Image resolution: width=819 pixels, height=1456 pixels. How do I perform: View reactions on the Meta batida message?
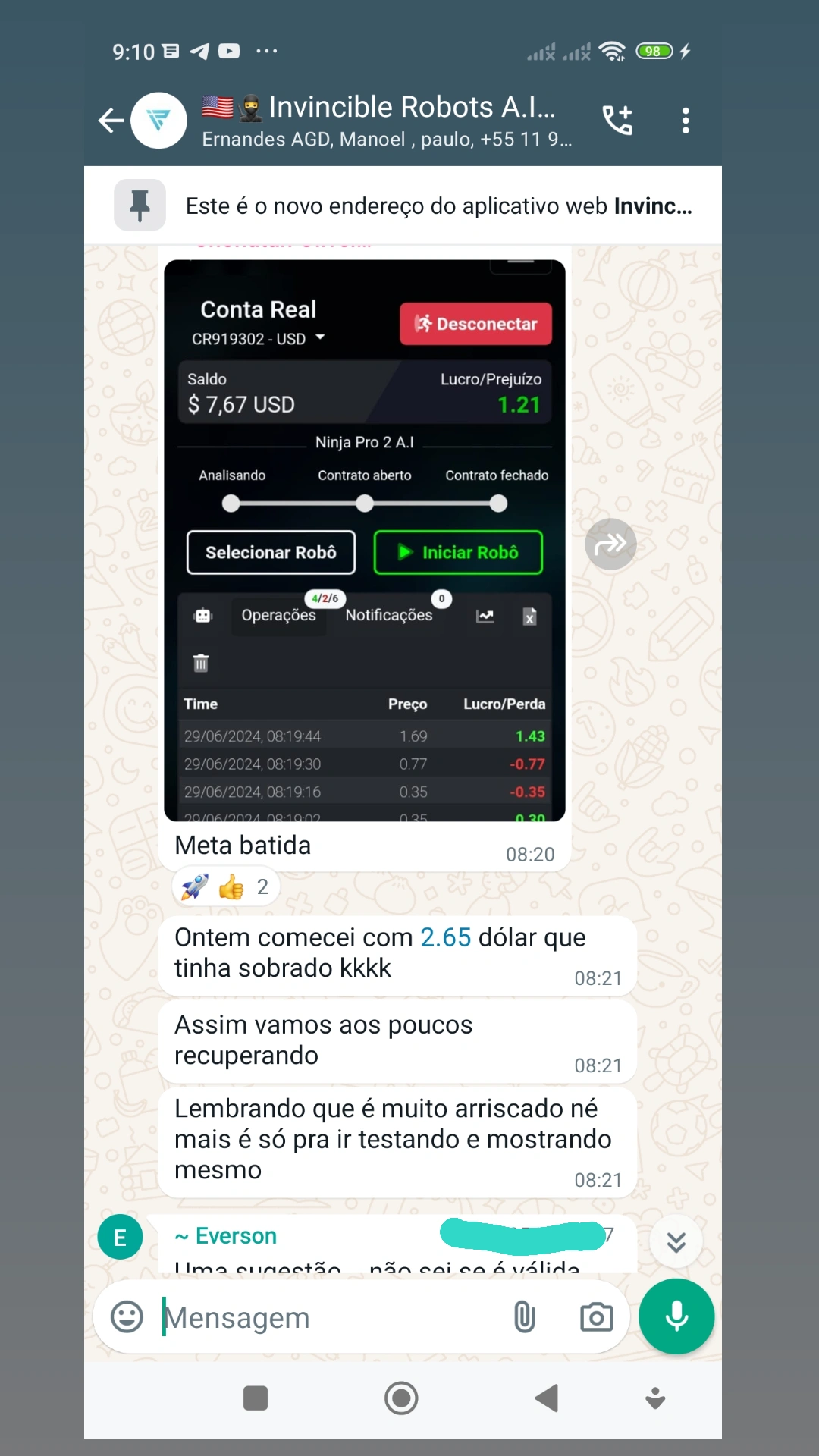click(226, 886)
